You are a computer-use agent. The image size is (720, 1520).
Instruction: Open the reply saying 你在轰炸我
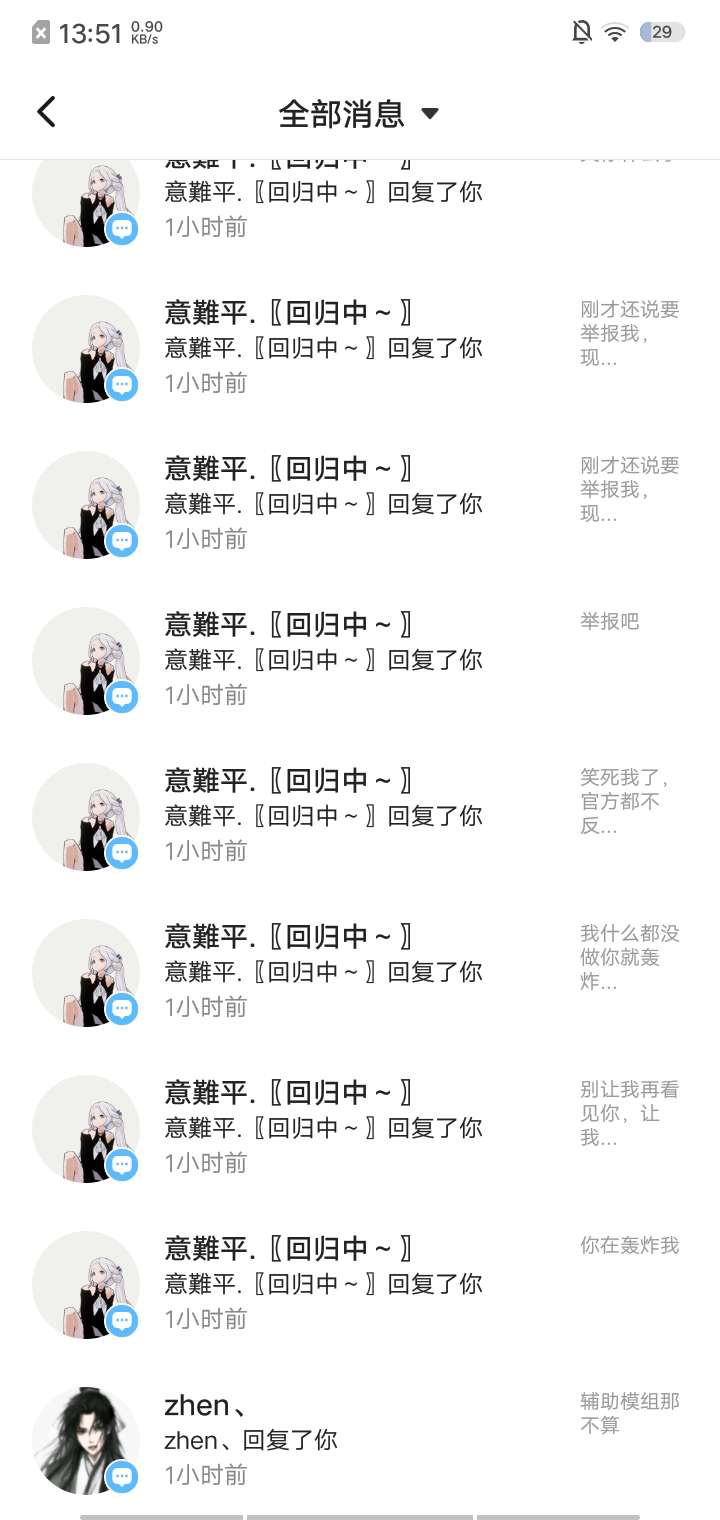click(x=629, y=1246)
